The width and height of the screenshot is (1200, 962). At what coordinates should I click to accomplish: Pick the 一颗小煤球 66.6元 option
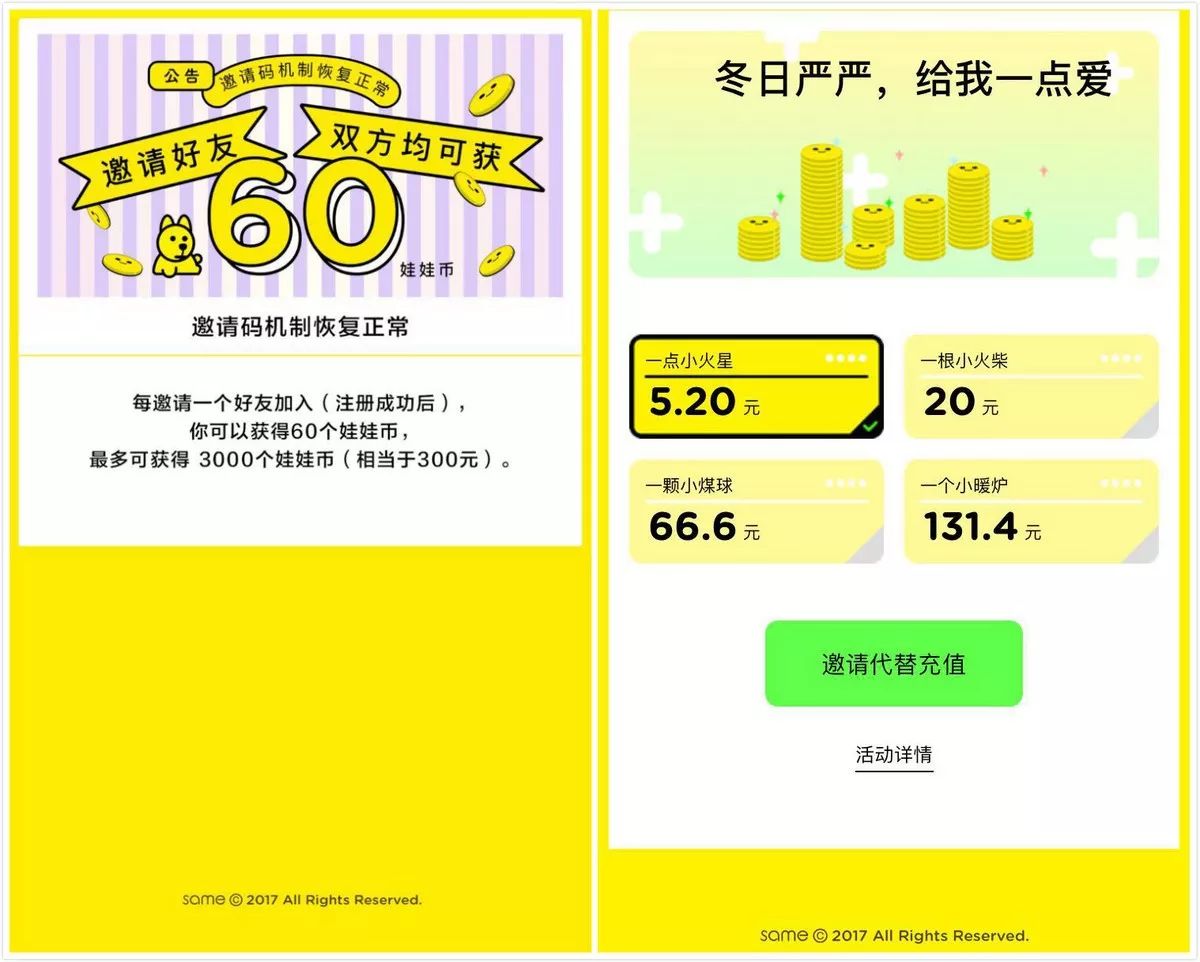(756, 511)
